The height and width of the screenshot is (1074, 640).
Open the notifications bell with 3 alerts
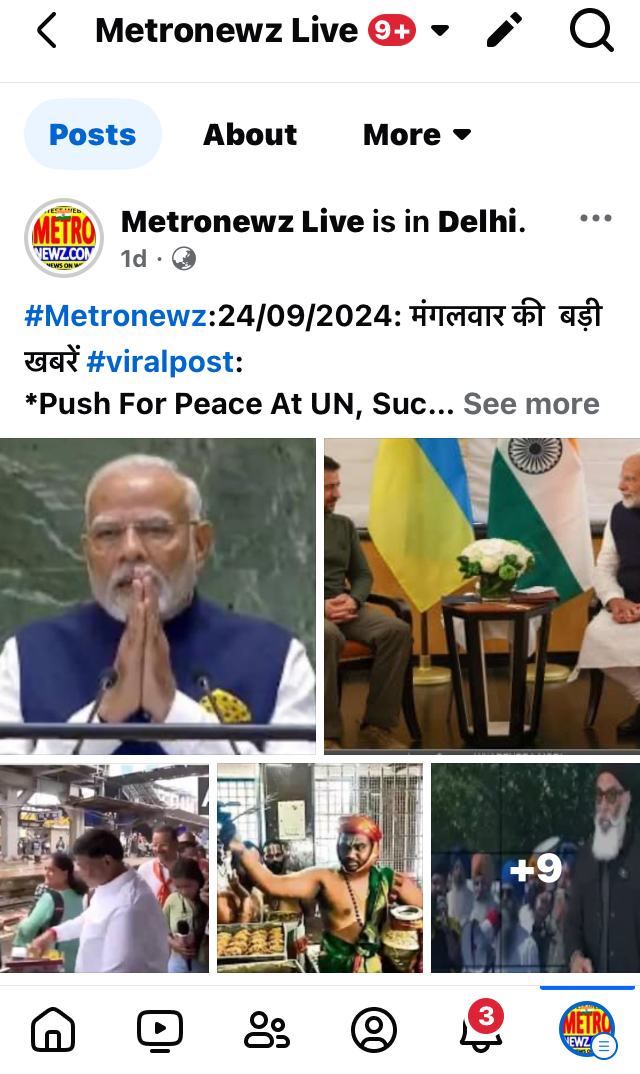pyautogui.click(x=481, y=1027)
